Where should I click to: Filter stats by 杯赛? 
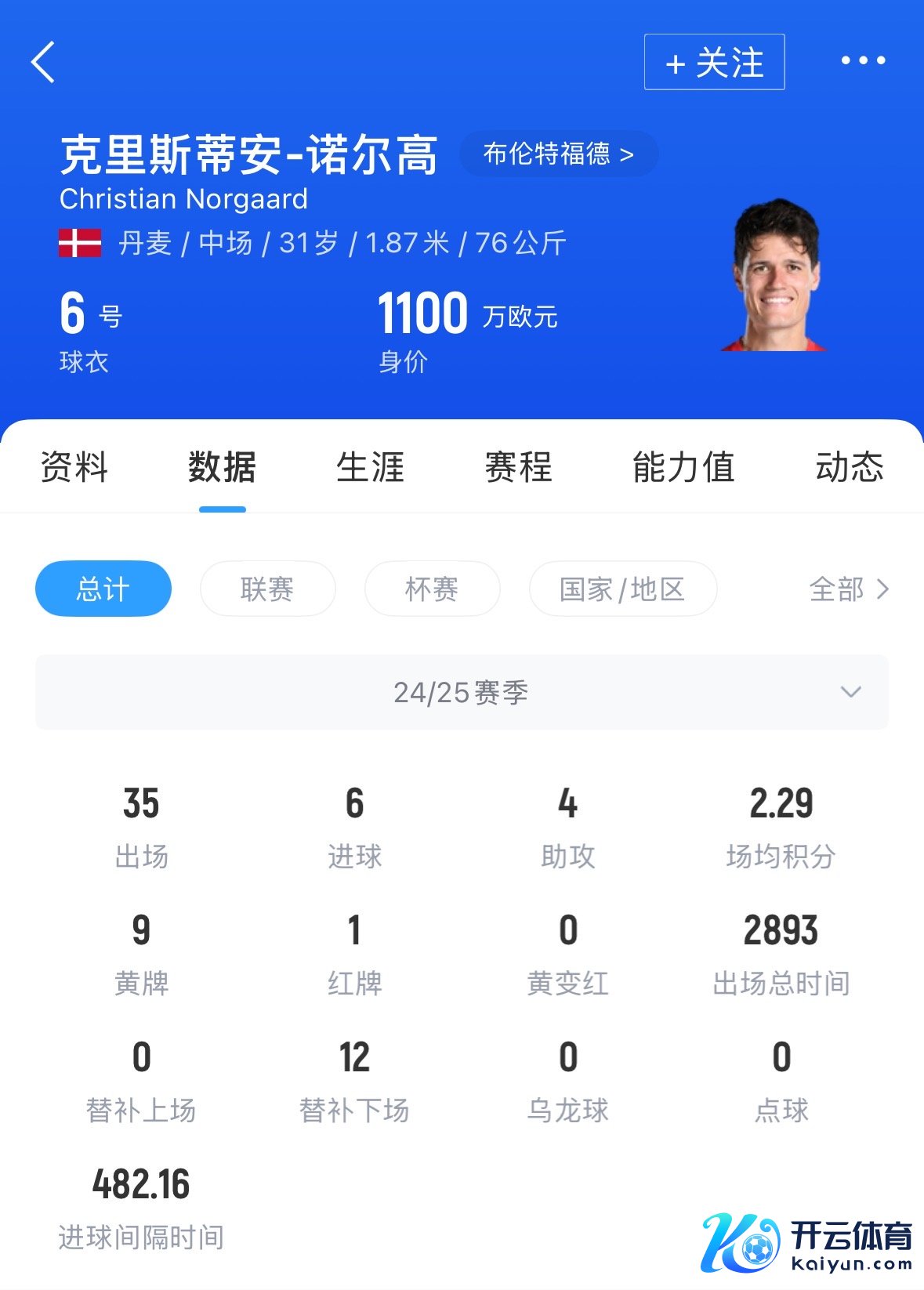click(432, 589)
